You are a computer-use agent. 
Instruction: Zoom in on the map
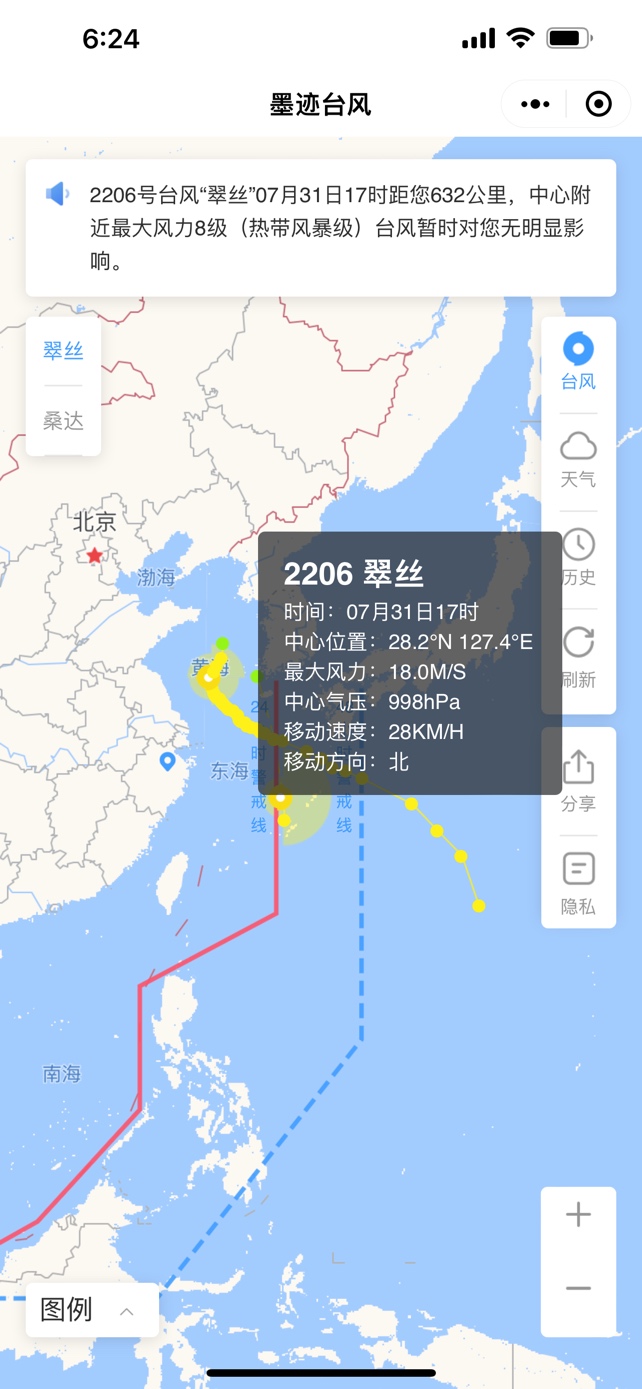point(578,1215)
